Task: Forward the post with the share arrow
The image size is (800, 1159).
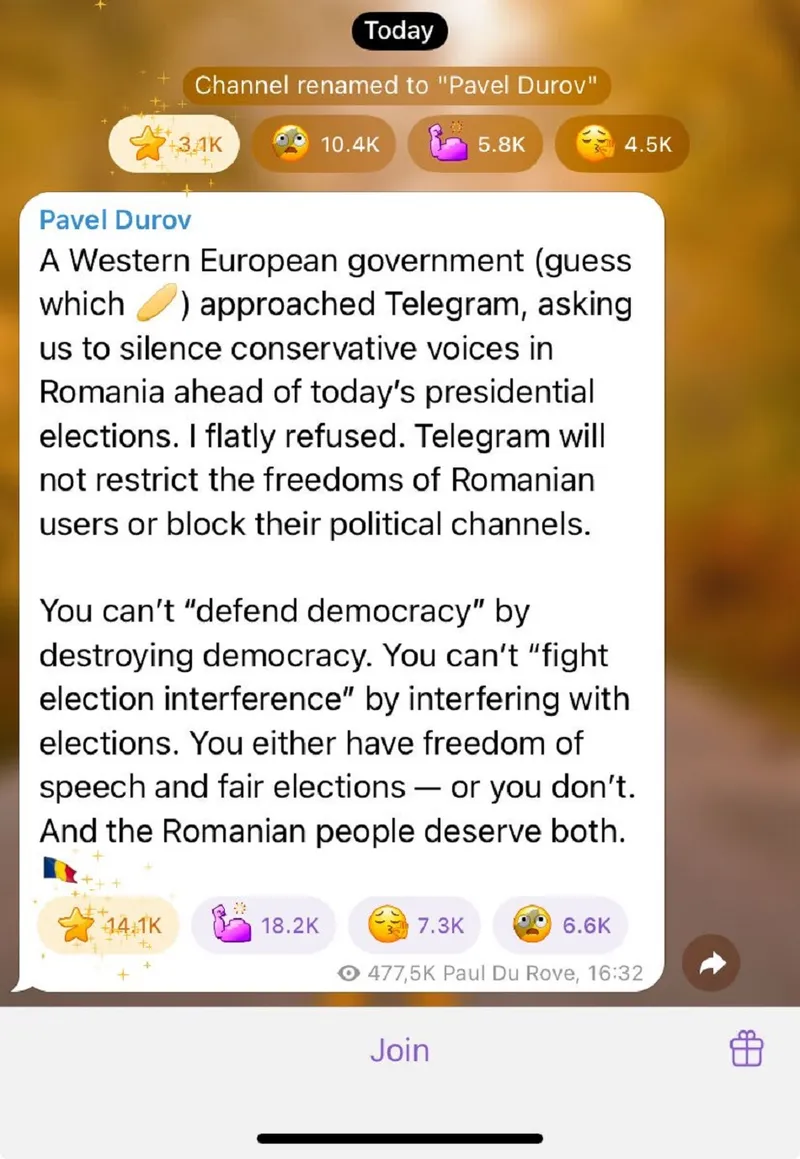Action: pos(711,964)
